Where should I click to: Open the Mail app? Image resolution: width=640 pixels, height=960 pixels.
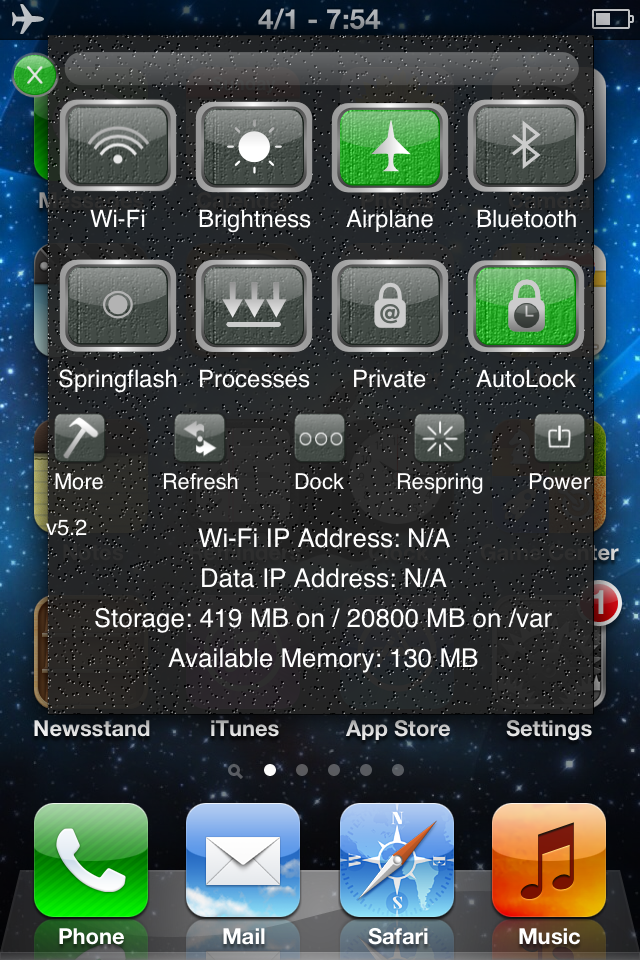tap(243, 860)
